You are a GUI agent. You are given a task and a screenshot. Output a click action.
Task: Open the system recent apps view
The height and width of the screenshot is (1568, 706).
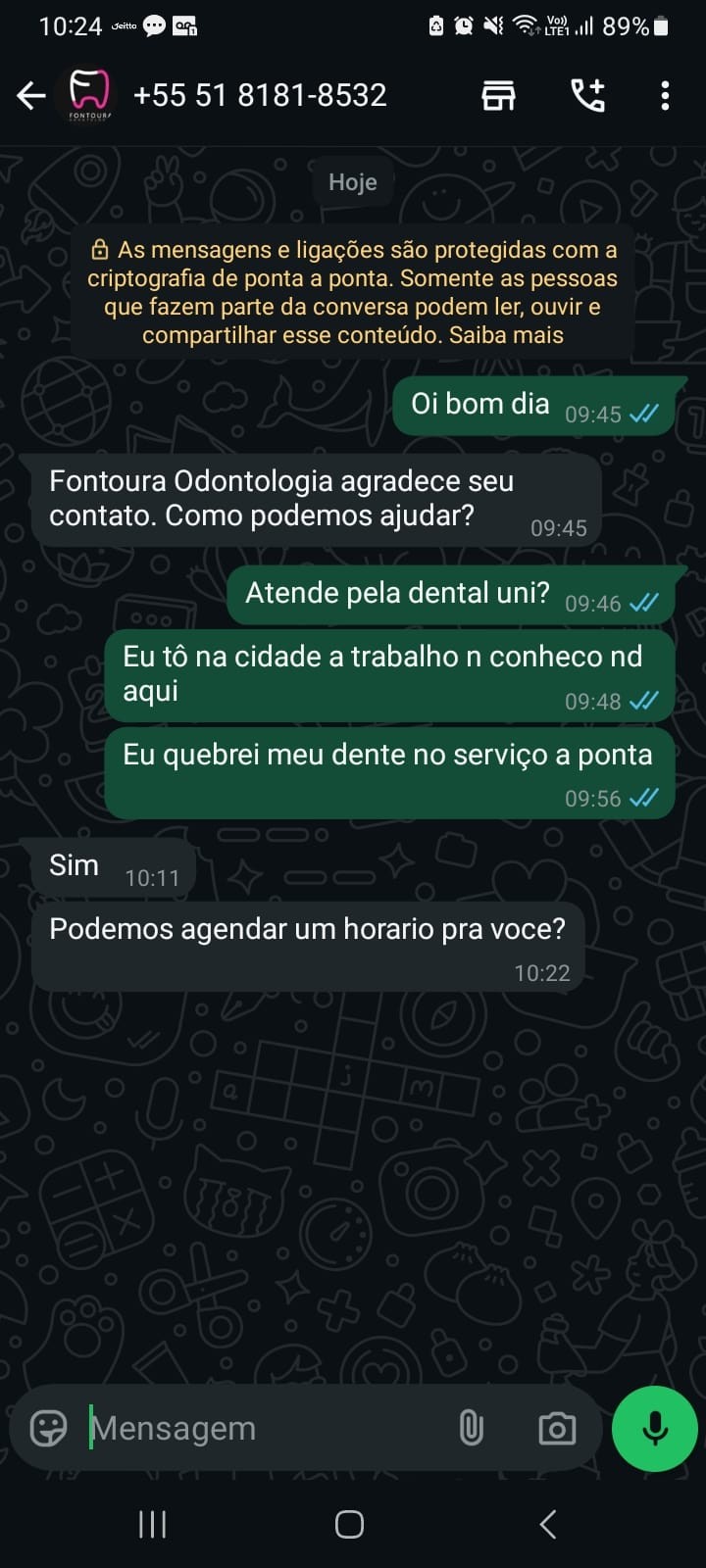click(x=152, y=1524)
